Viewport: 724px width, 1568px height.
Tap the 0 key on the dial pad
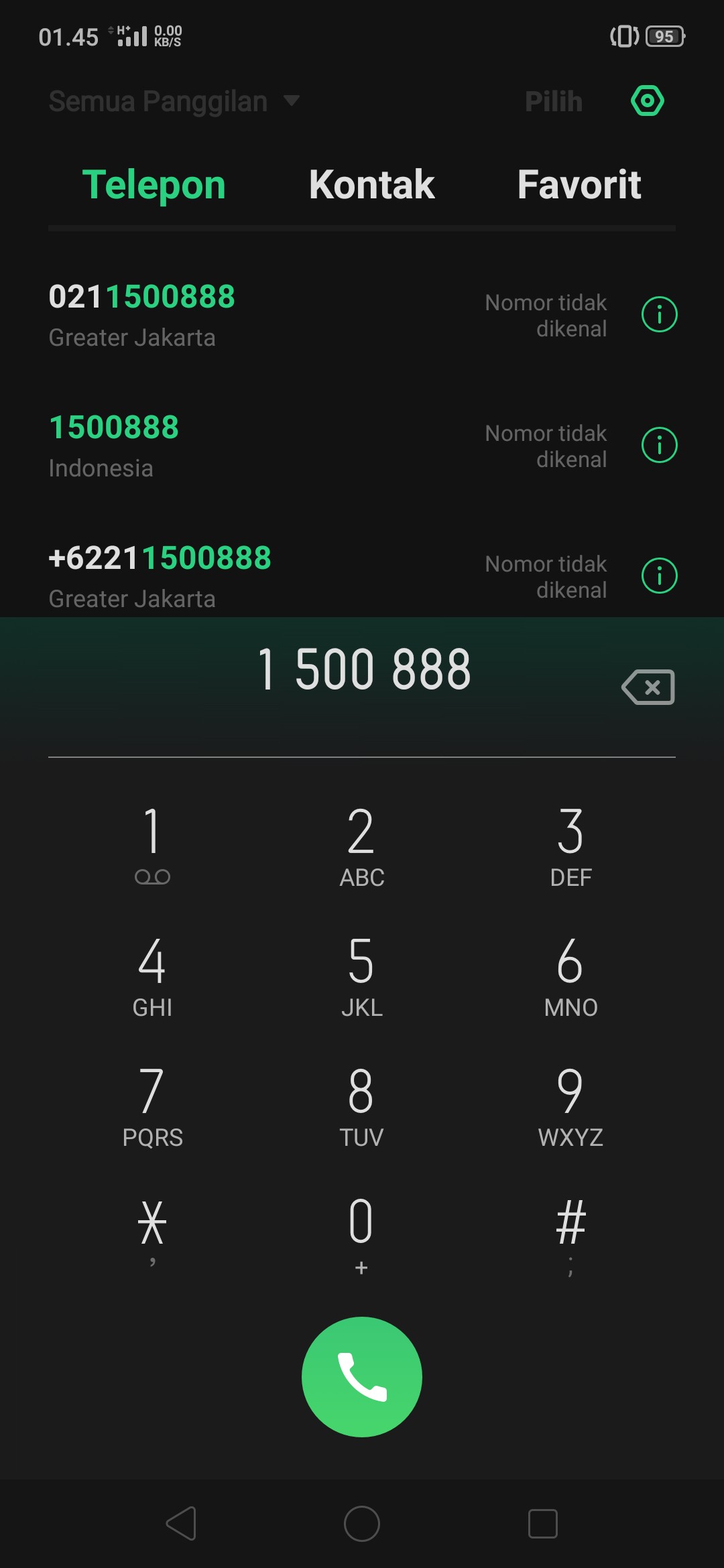(x=361, y=1234)
